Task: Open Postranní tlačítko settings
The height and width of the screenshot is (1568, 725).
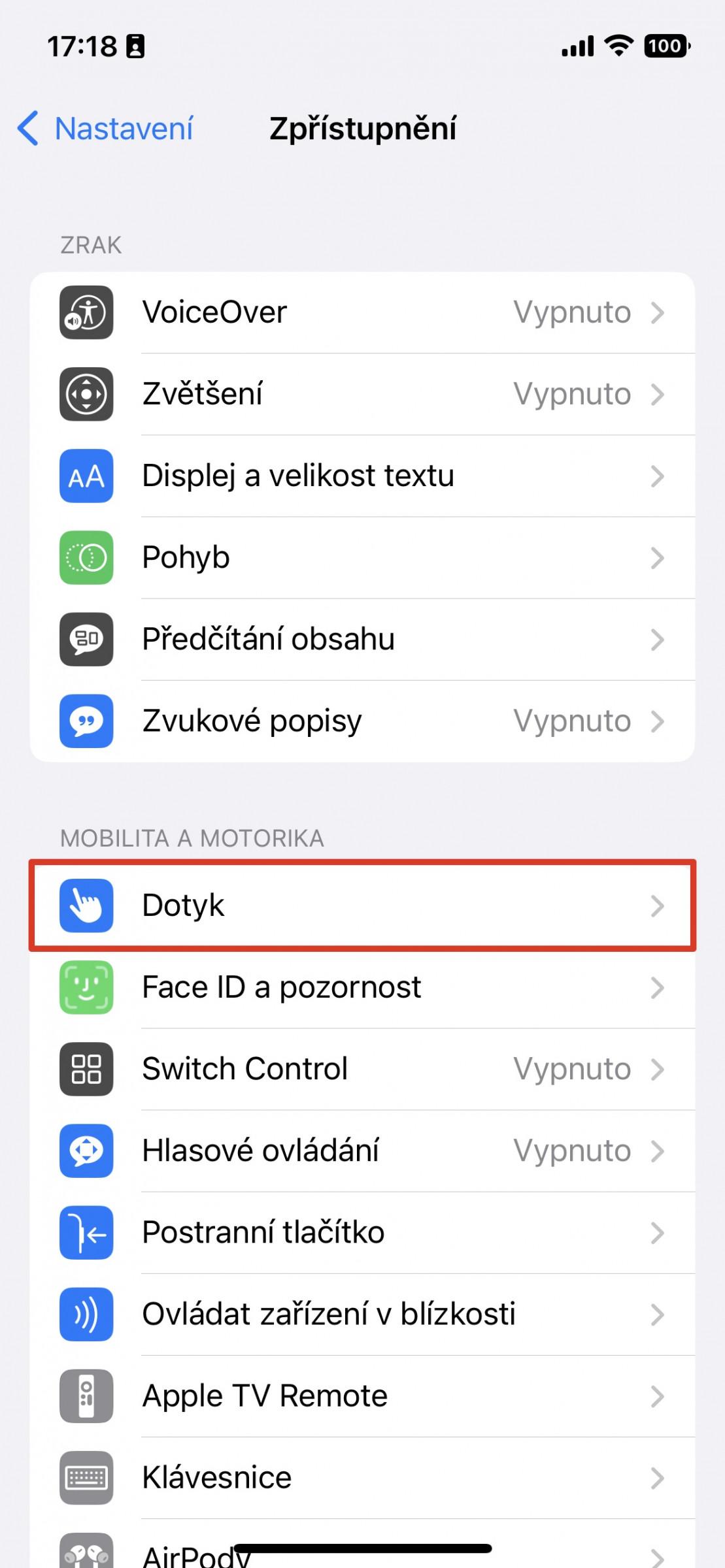Action: 362,1232
